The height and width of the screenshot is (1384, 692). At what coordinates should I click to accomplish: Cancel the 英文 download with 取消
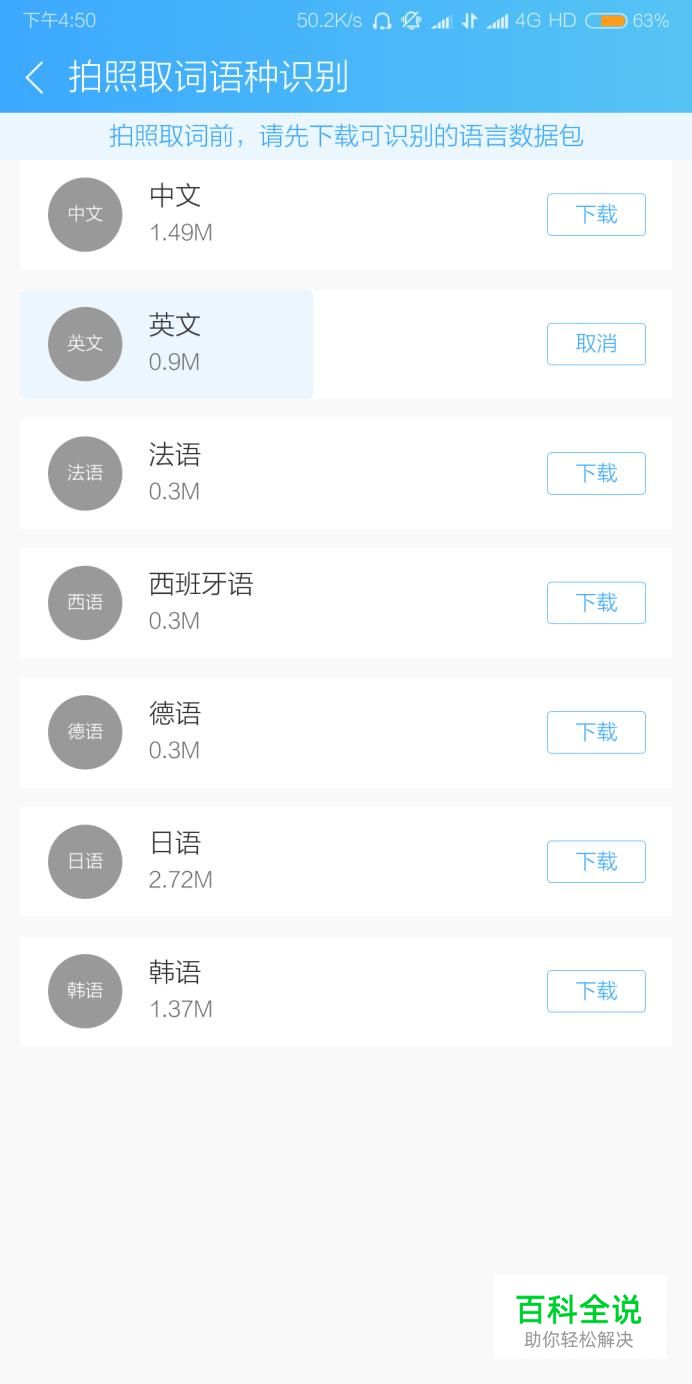coord(596,344)
